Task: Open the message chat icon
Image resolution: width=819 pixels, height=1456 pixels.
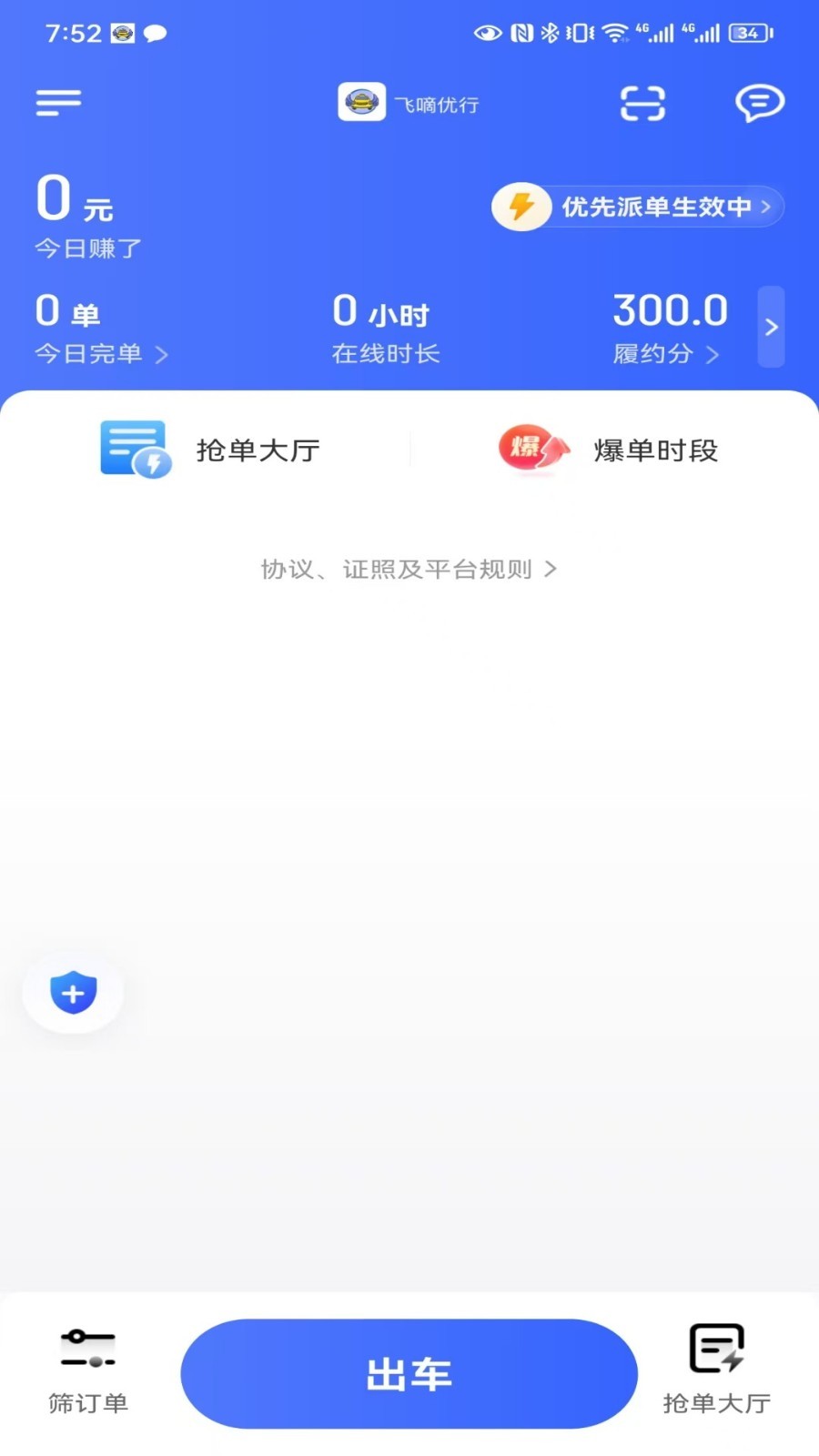Action: tap(760, 103)
